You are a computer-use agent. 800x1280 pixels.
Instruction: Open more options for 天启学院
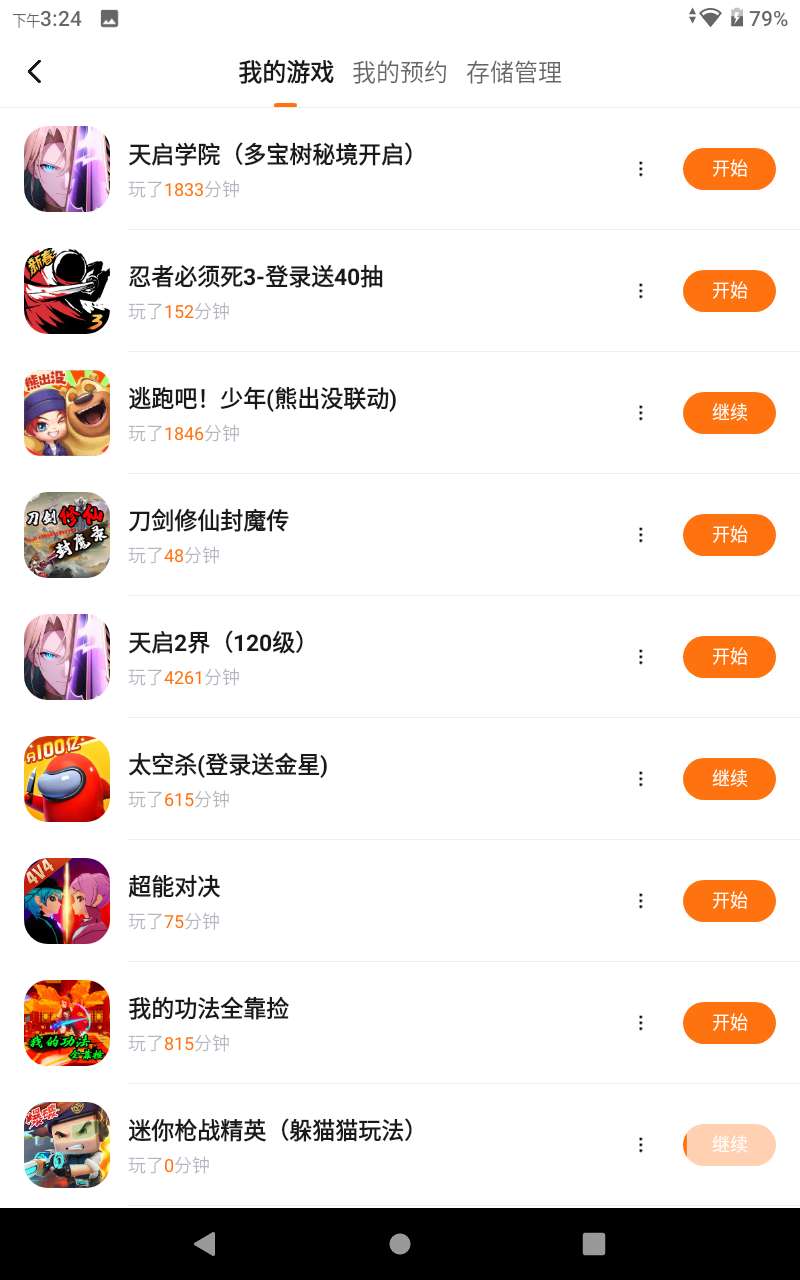click(x=641, y=169)
